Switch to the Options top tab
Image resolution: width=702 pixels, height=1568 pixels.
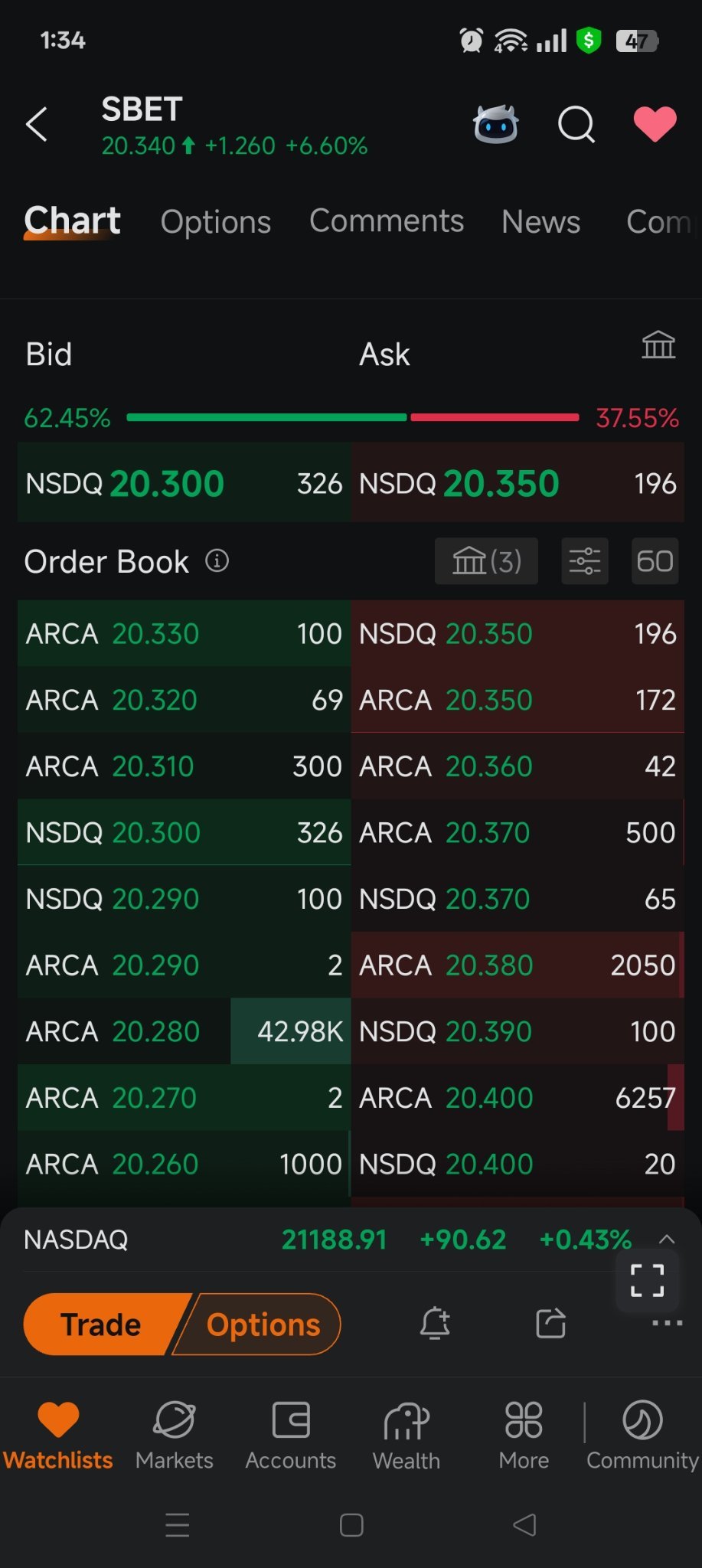(215, 222)
